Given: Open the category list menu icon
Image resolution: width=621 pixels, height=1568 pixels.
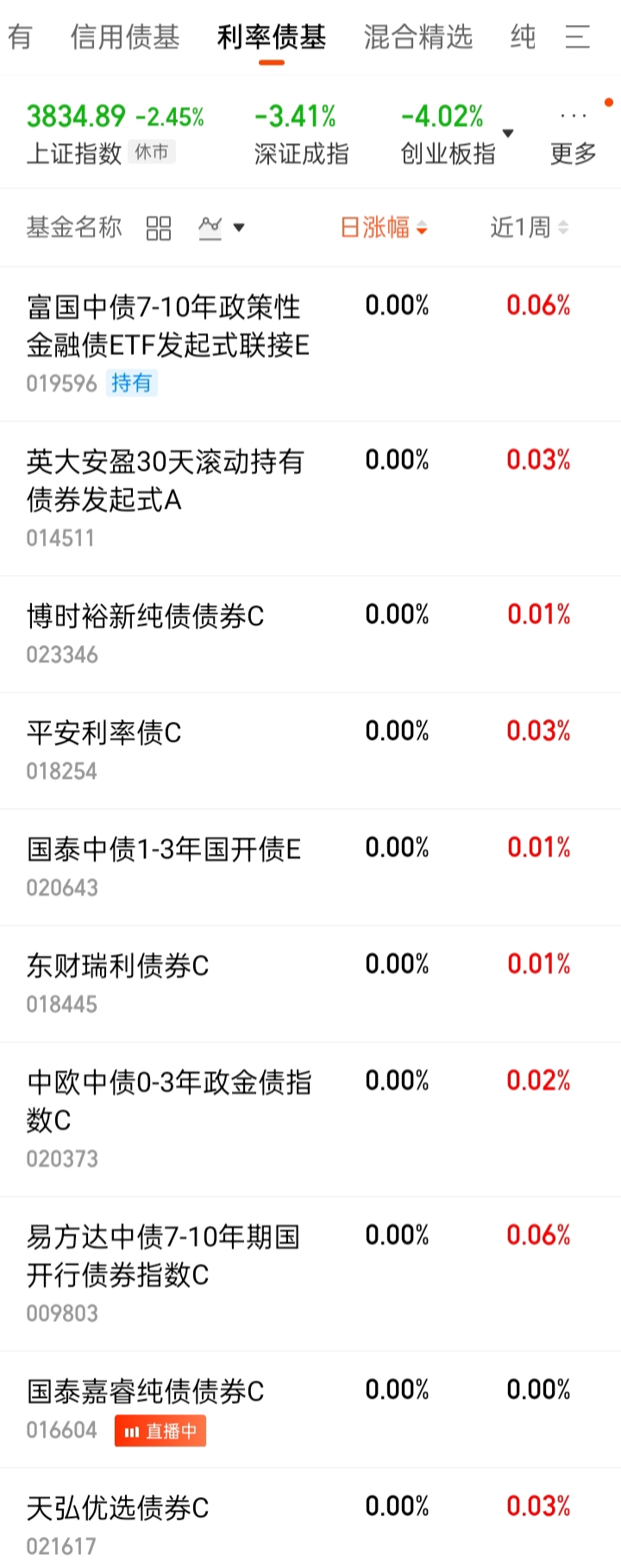Looking at the screenshot, I should (577, 37).
